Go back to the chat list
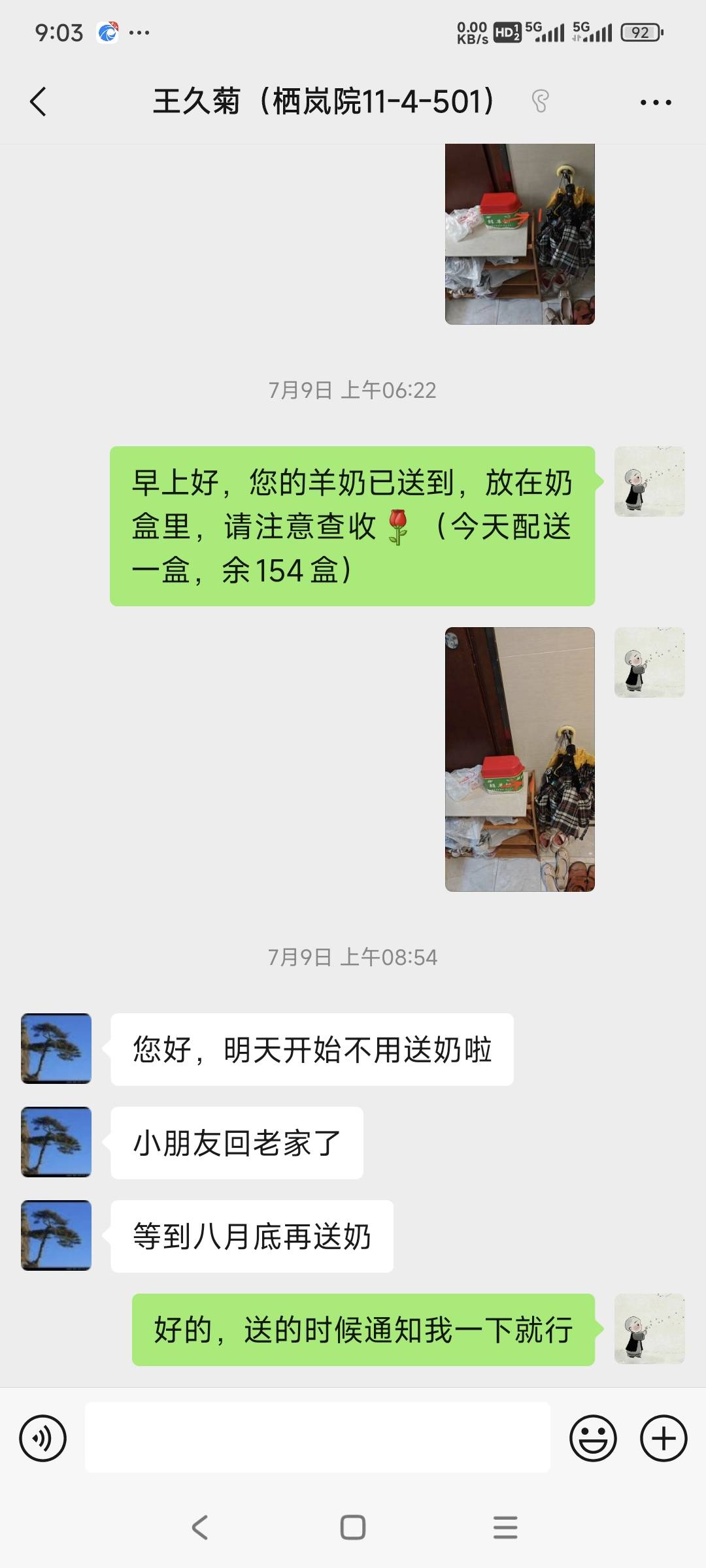706x1568 pixels. [x=39, y=102]
